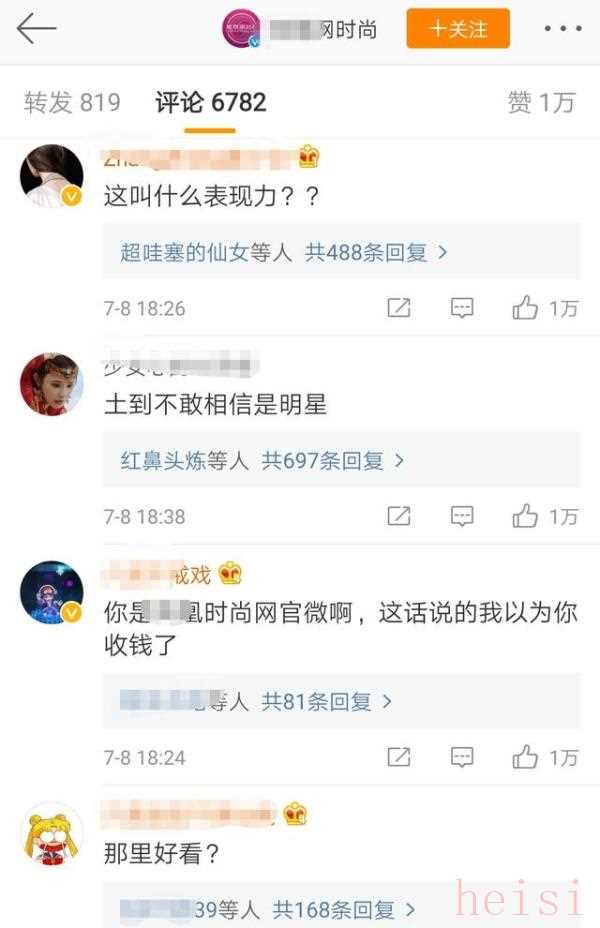Screen dimensions: 600x928
Task: Select the 评论 6782 tab
Action: click(210, 102)
